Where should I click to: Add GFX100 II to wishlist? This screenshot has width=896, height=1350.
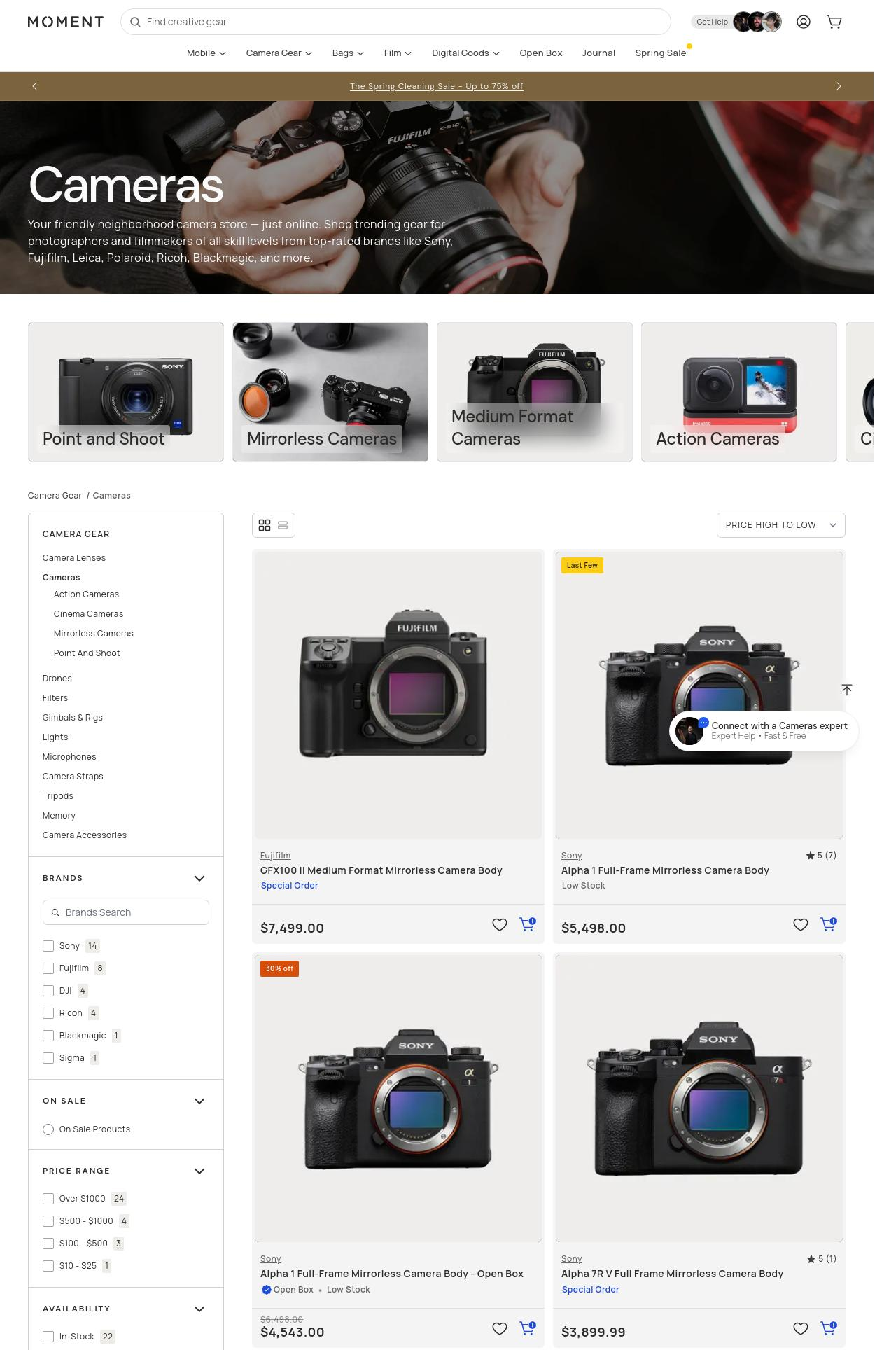coord(499,925)
